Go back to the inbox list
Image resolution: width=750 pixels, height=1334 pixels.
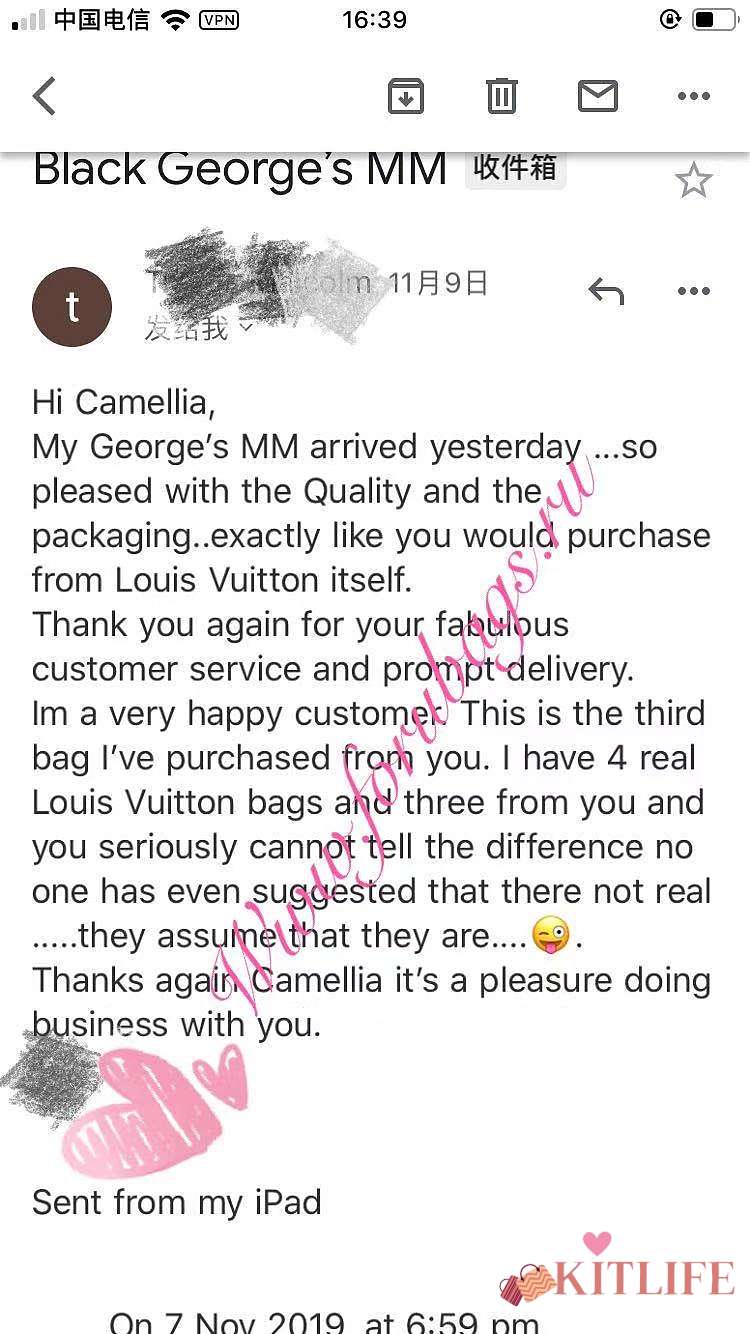(44, 97)
